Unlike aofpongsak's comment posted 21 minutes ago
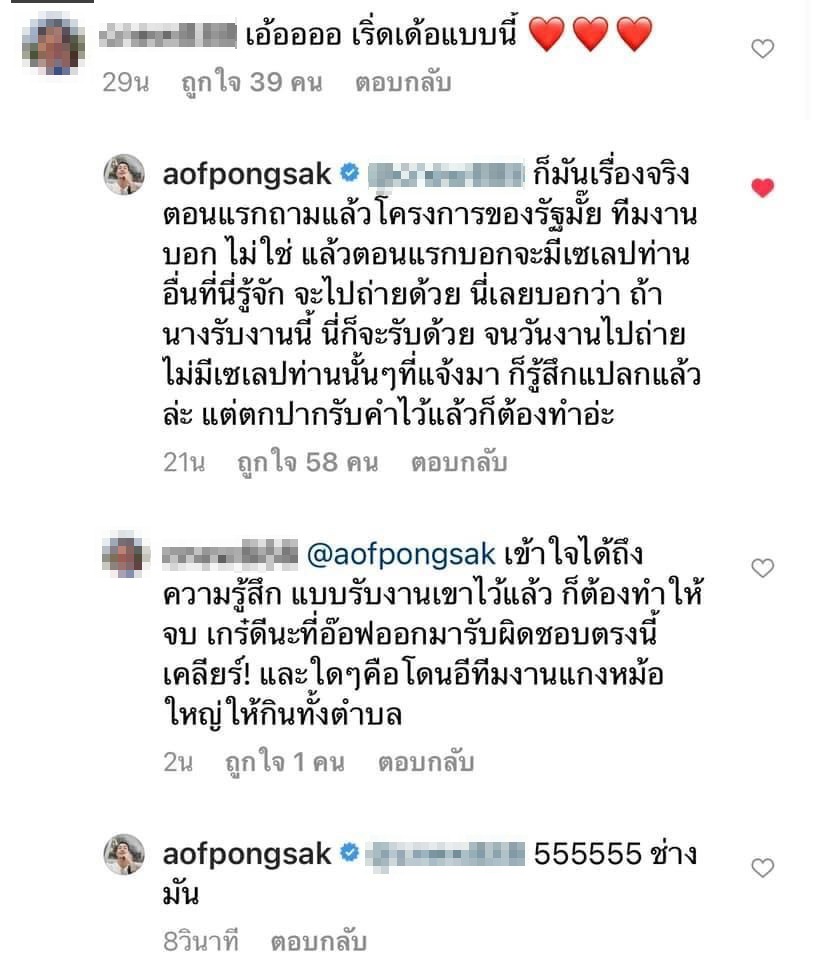 pyautogui.click(x=762, y=187)
